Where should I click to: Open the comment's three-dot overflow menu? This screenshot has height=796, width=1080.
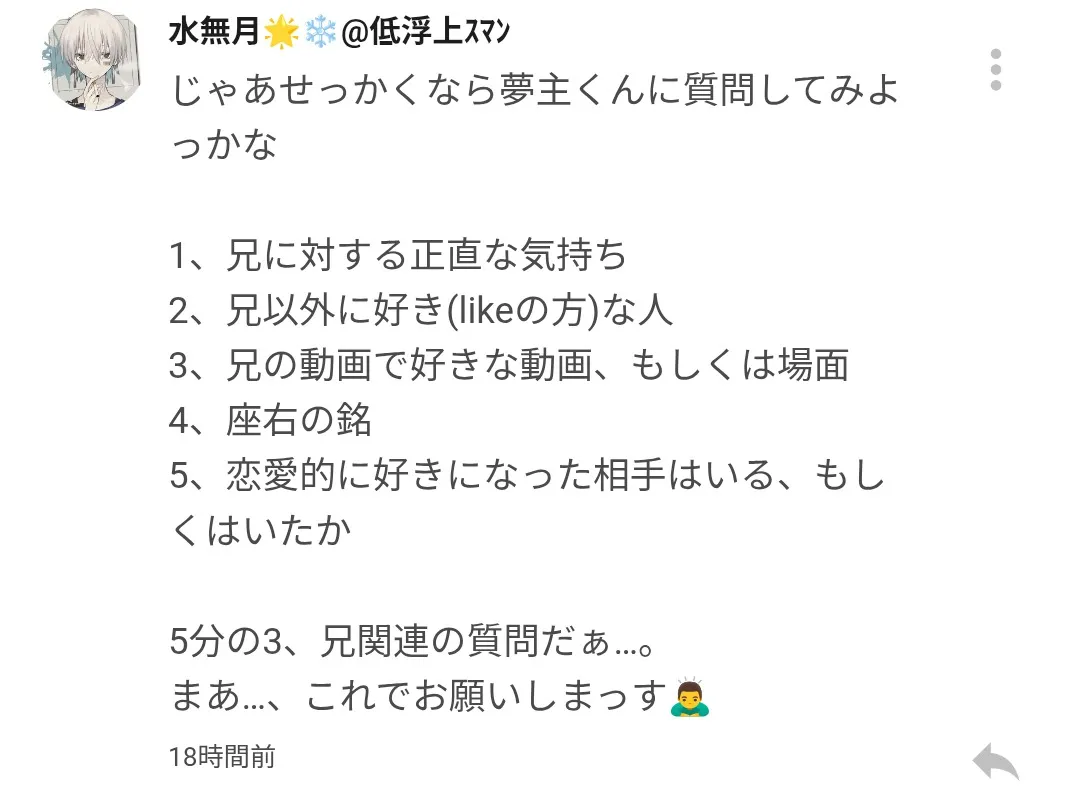coord(995,70)
